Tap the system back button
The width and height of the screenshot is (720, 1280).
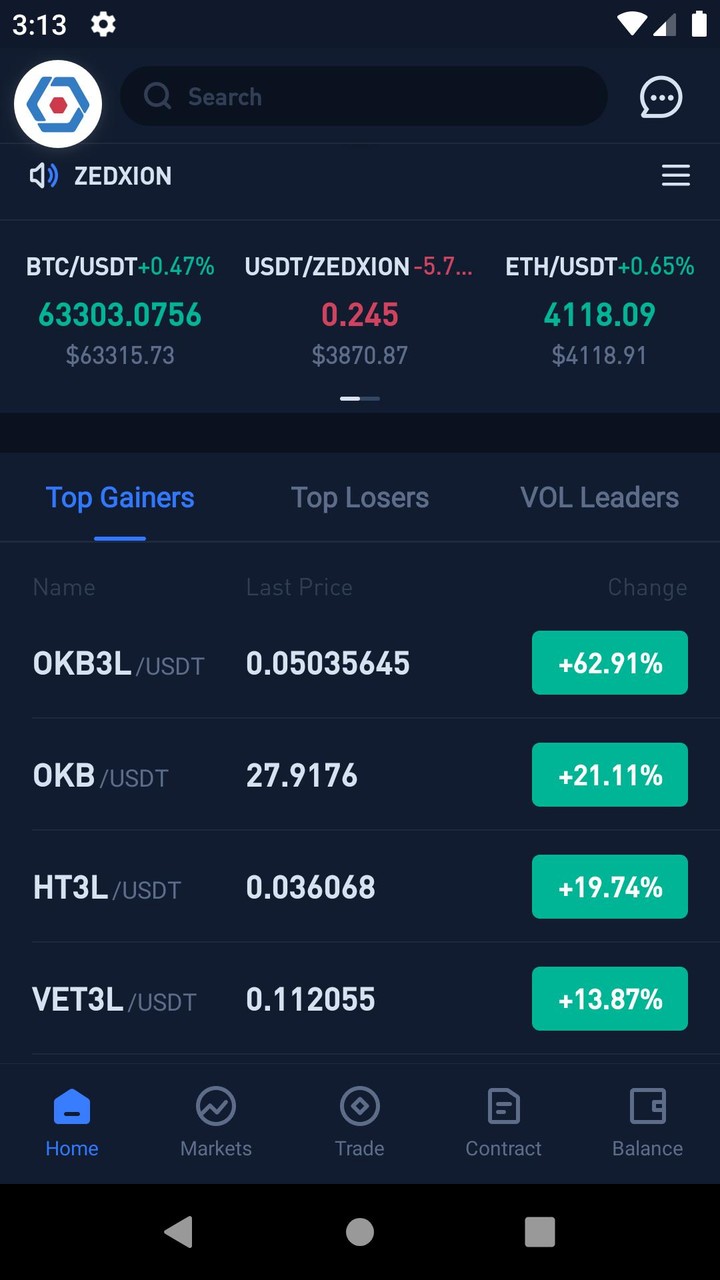point(179,1232)
